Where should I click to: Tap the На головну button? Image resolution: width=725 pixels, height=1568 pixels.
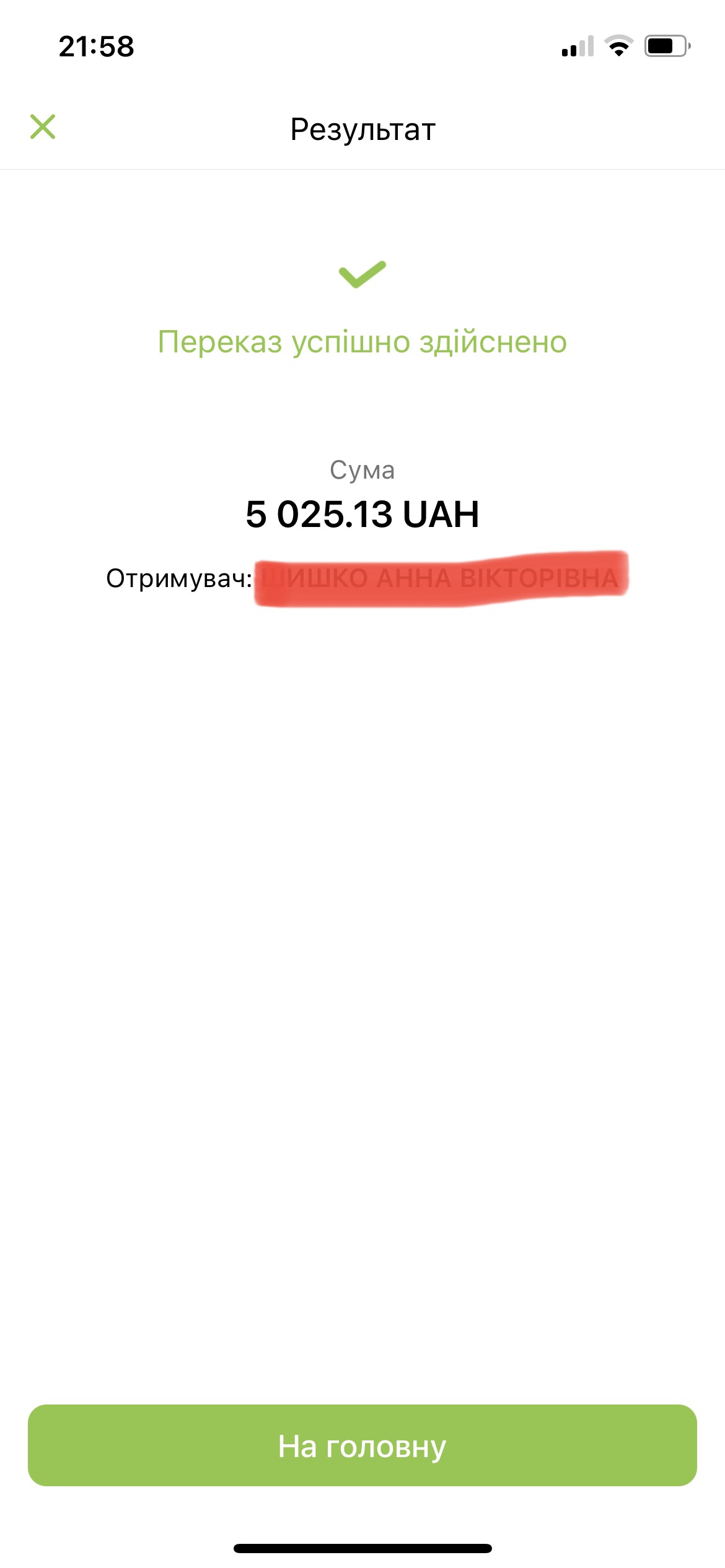362,1445
